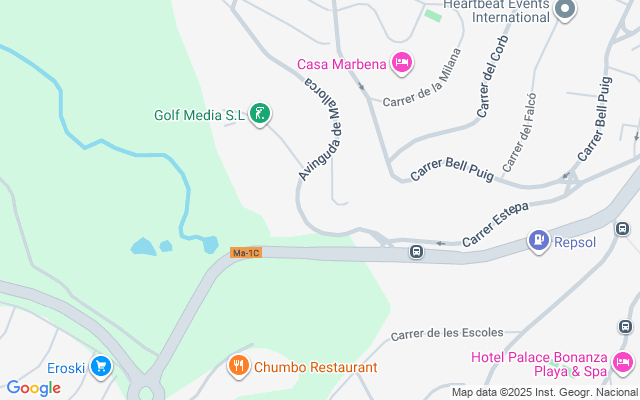The height and width of the screenshot is (400, 640).
Task: Select Hotel Palace Bonanza Playa & Spa
Action: pos(624,362)
